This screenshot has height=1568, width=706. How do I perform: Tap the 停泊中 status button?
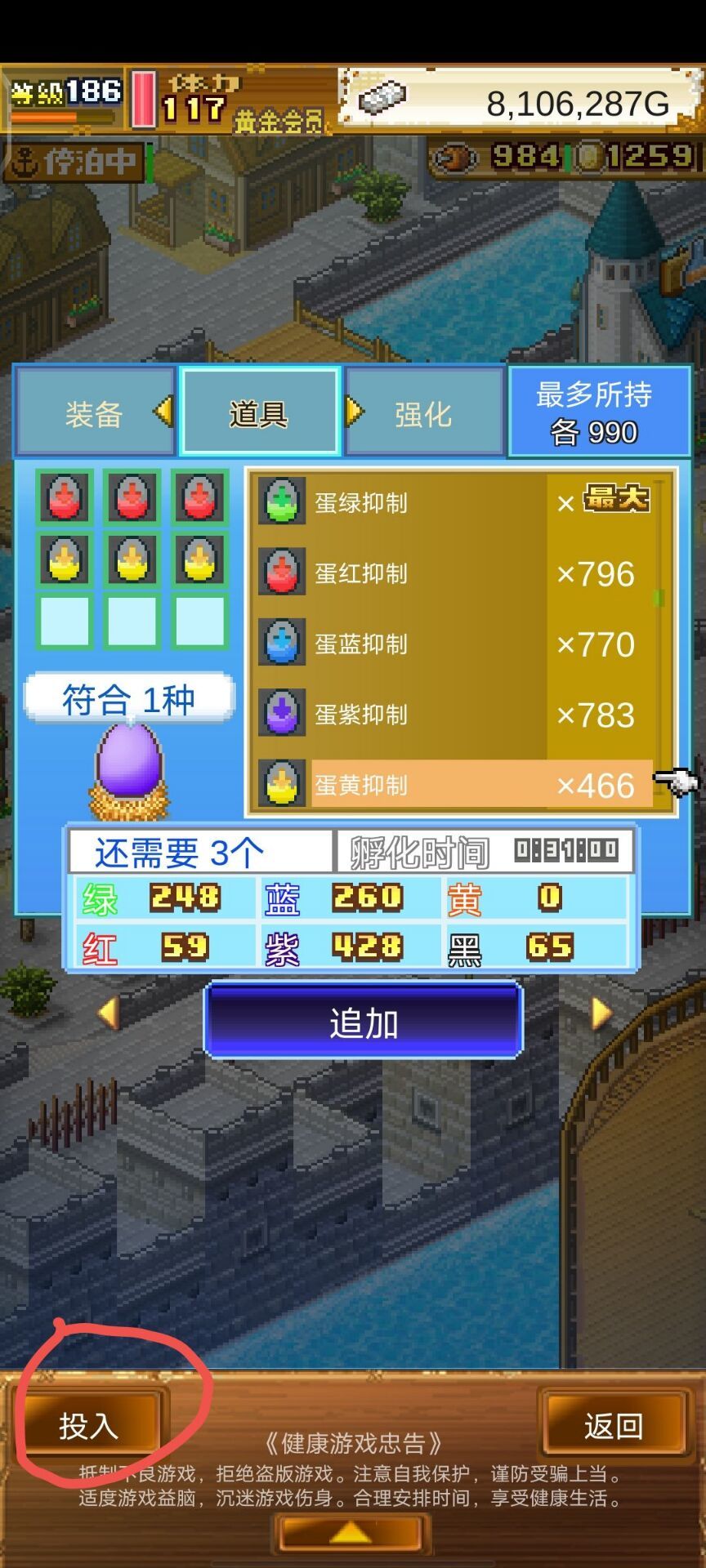click(75, 162)
